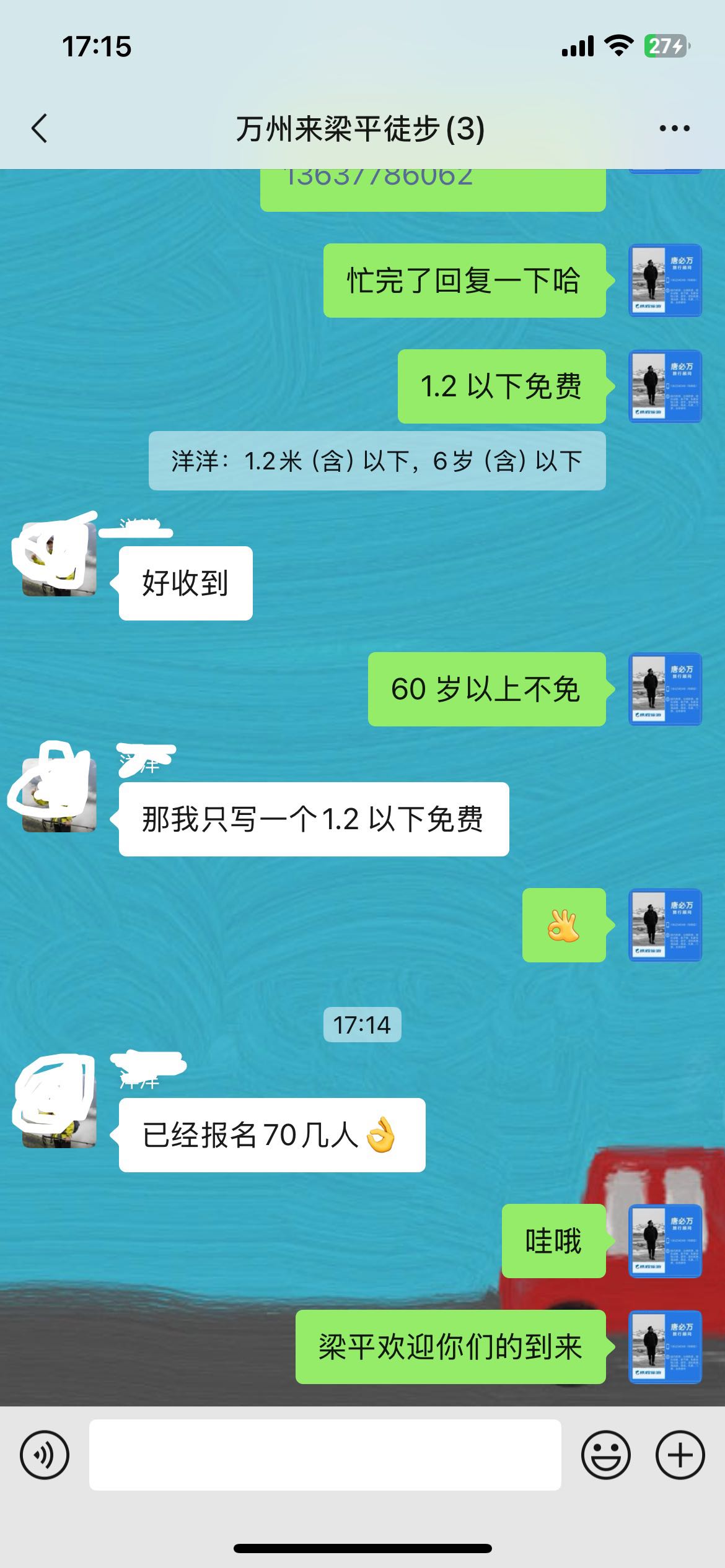Open 洋洋's avatar beside 已经报名70几人
Screen dimensions: 725x1568
(x=59, y=1111)
